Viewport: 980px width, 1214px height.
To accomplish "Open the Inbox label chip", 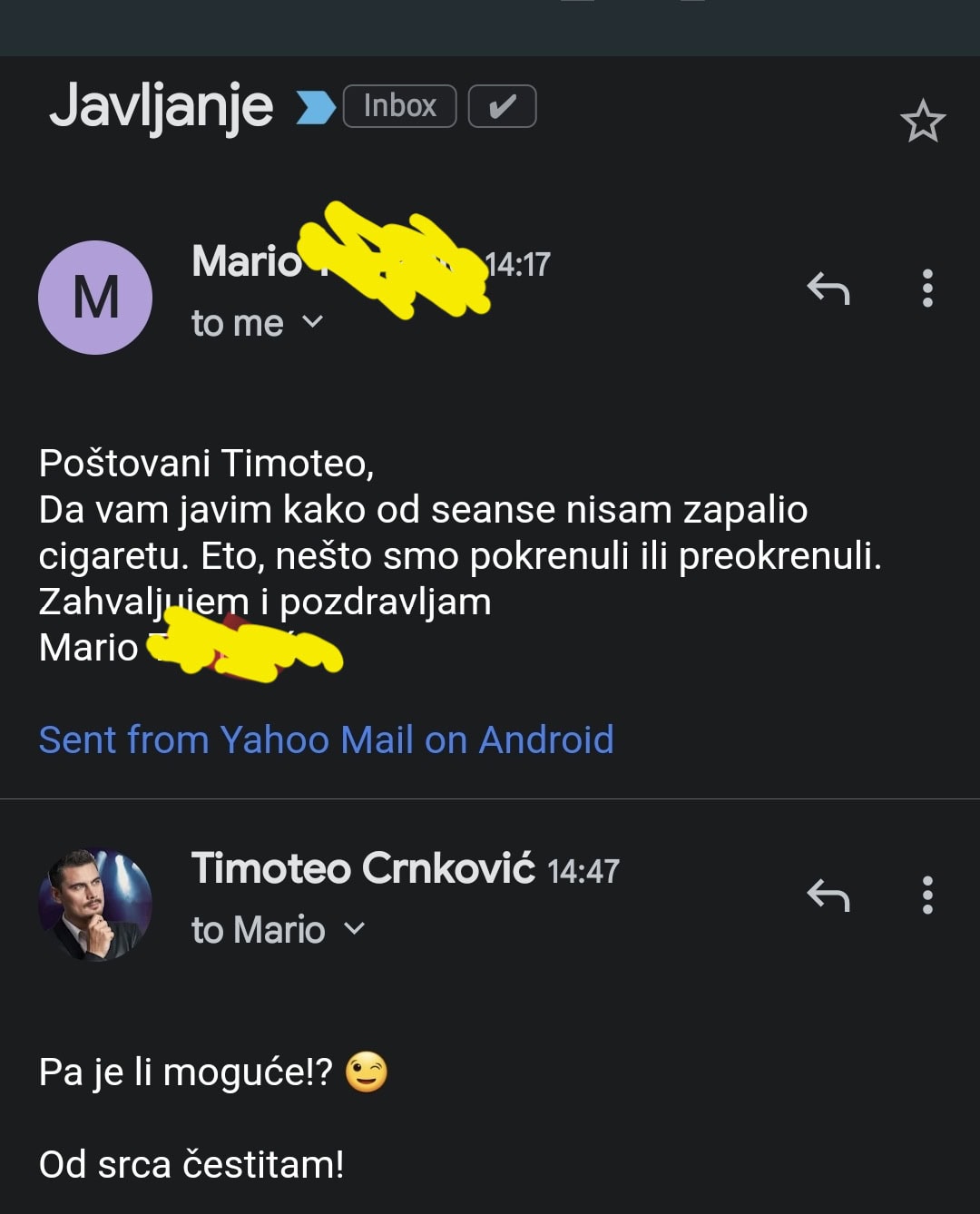I will pyautogui.click(x=399, y=106).
